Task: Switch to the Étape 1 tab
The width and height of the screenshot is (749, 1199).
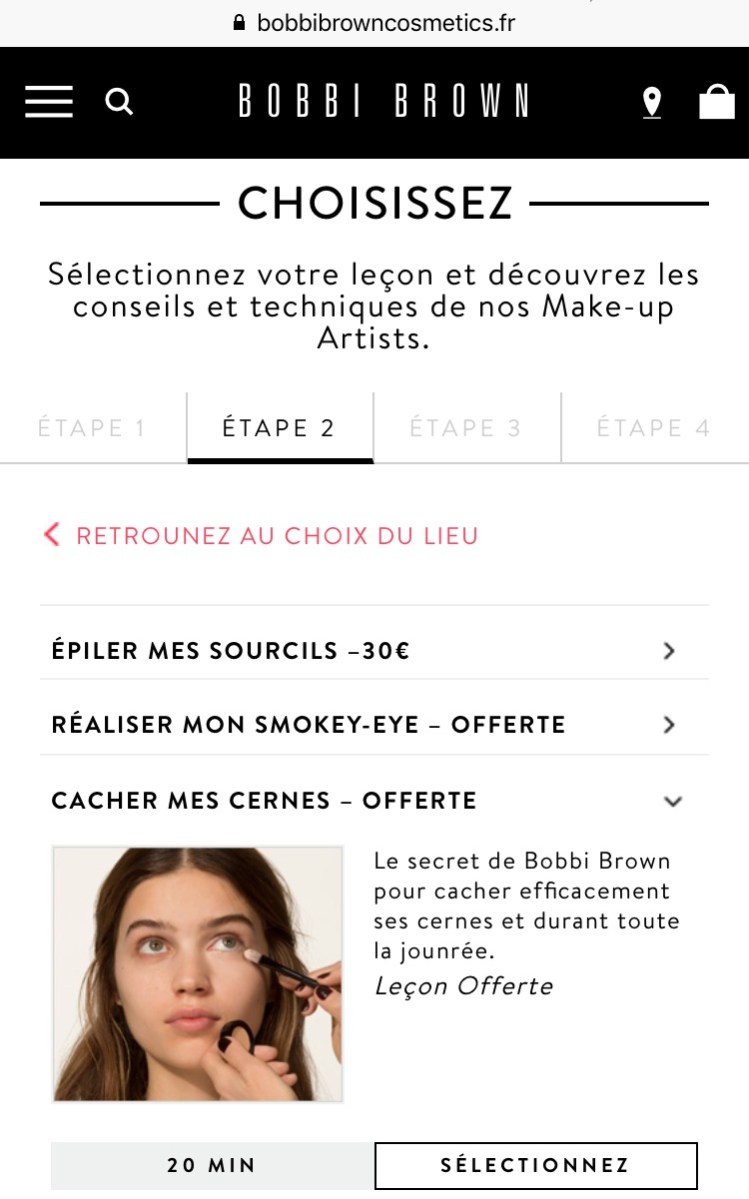Action: click(x=92, y=429)
